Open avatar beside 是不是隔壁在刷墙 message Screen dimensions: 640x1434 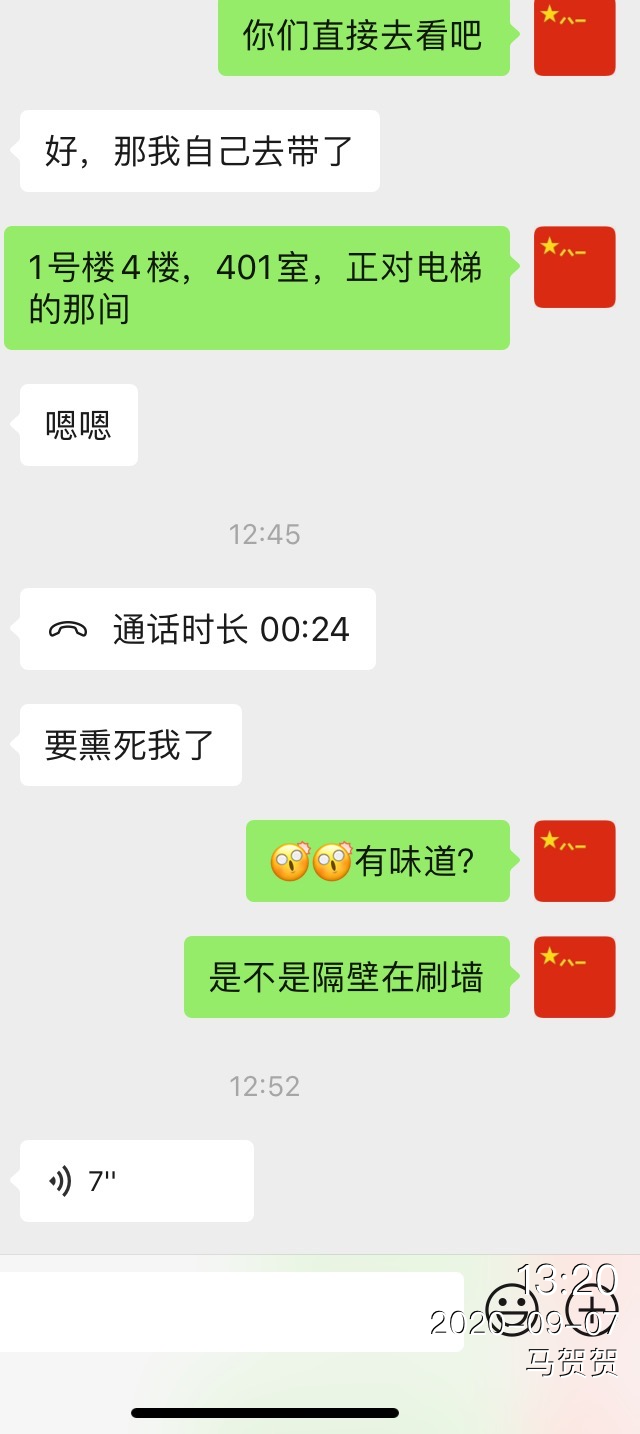(x=574, y=977)
